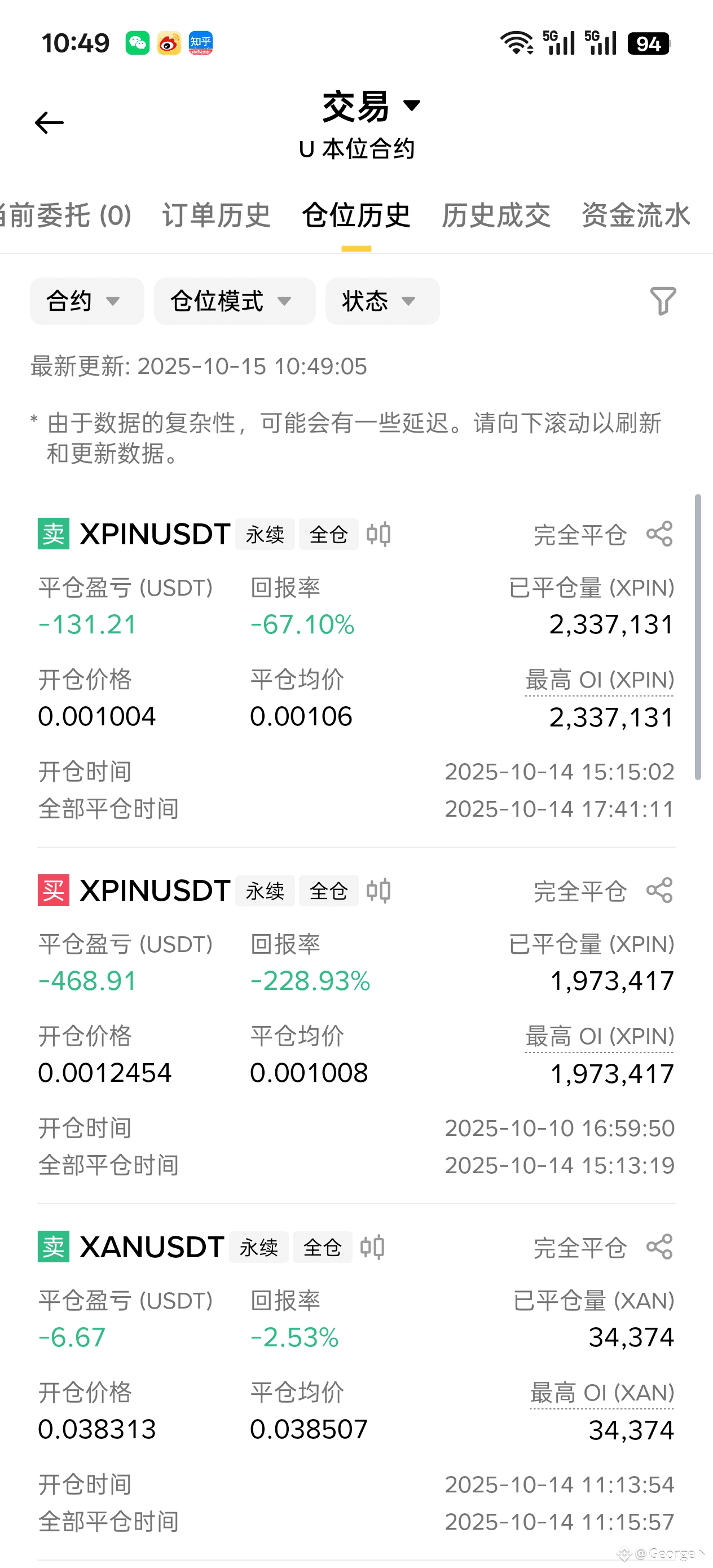Image resolution: width=713 pixels, height=1568 pixels.
Task: Open the 历史成交 tab
Action: [496, 215]
